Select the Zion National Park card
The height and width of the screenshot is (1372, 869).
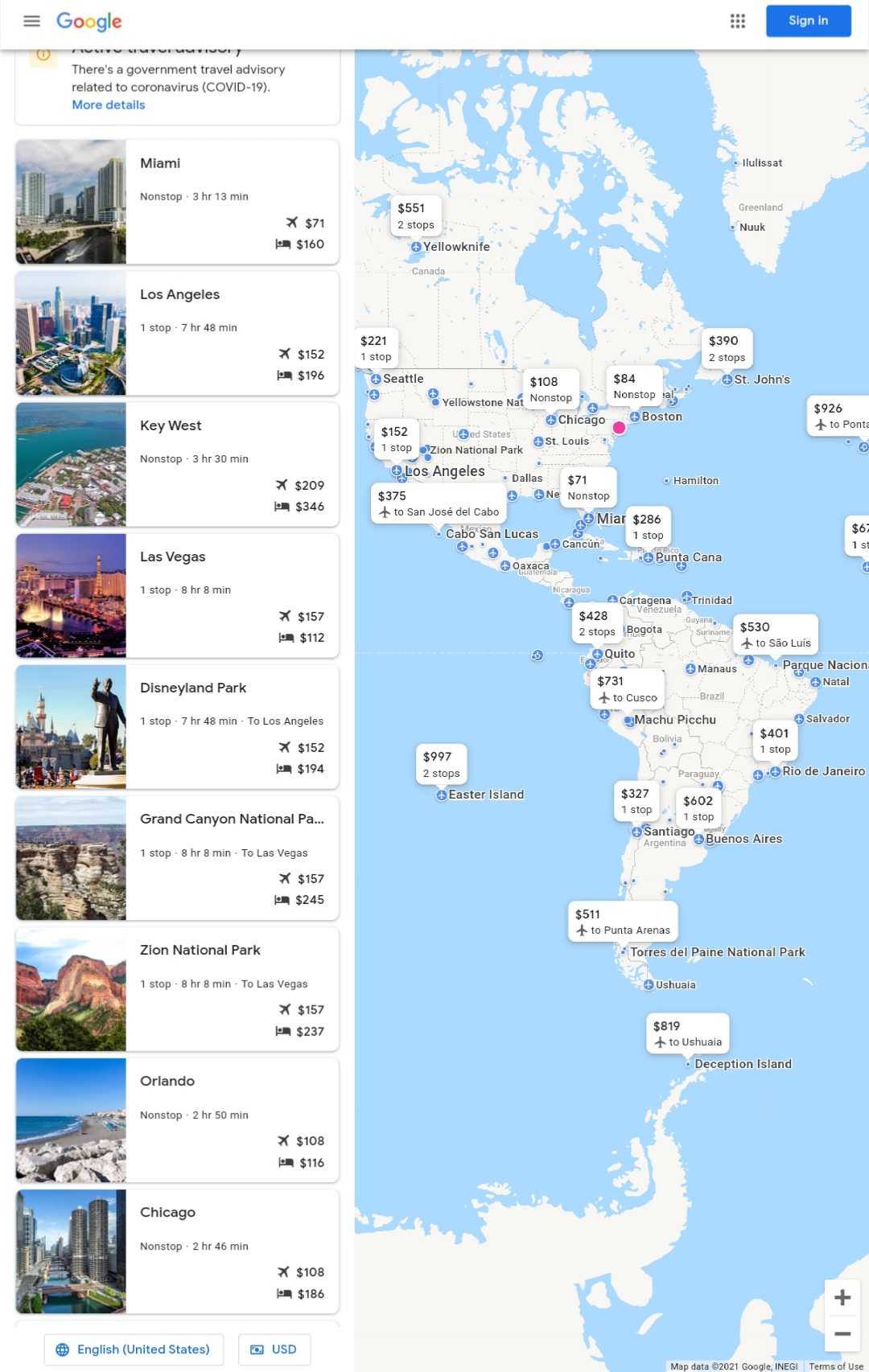tap(177, 988)
